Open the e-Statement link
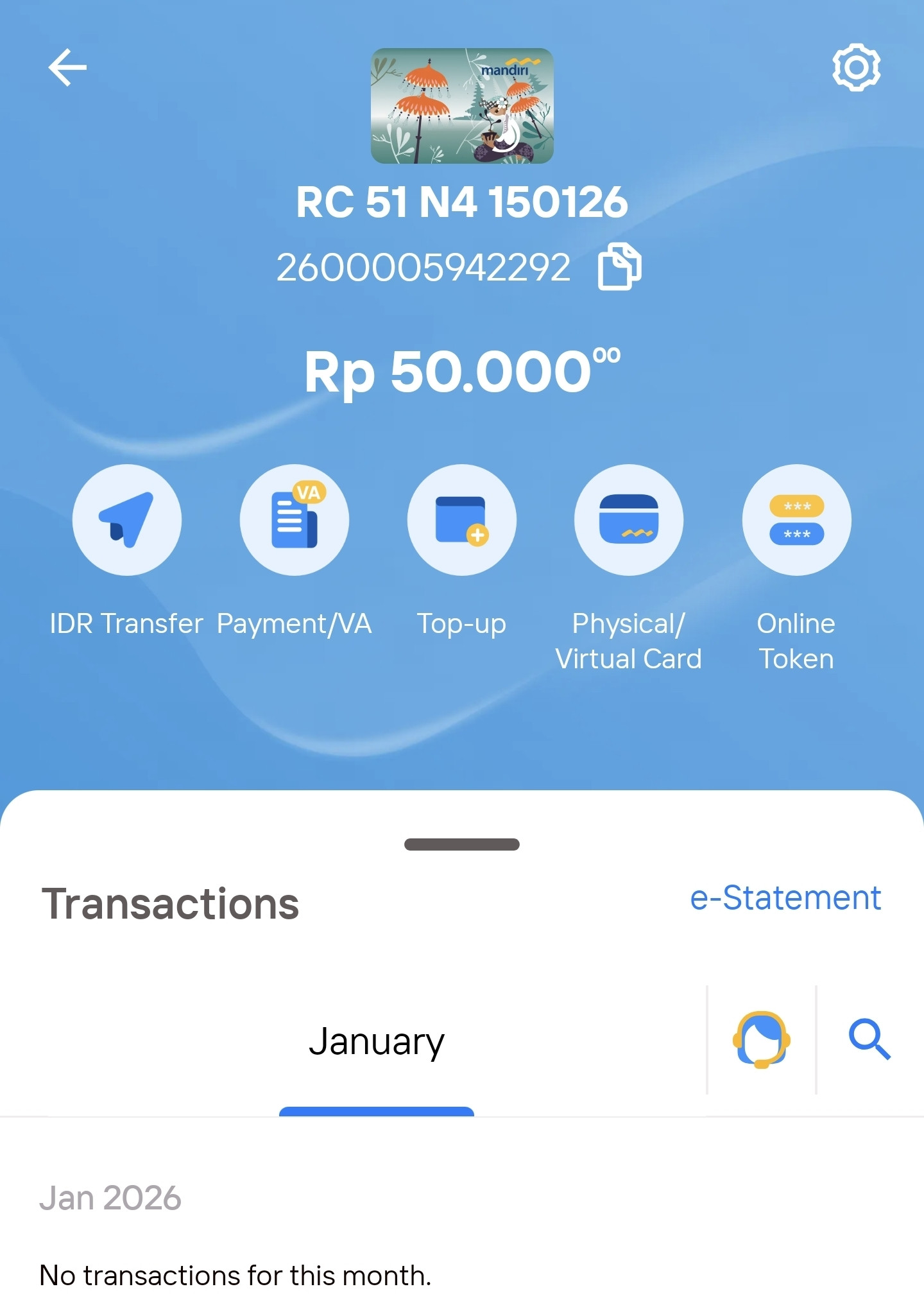Image resolution: width=924 pixels, height=1316 pixels. [x=785, y=897]
